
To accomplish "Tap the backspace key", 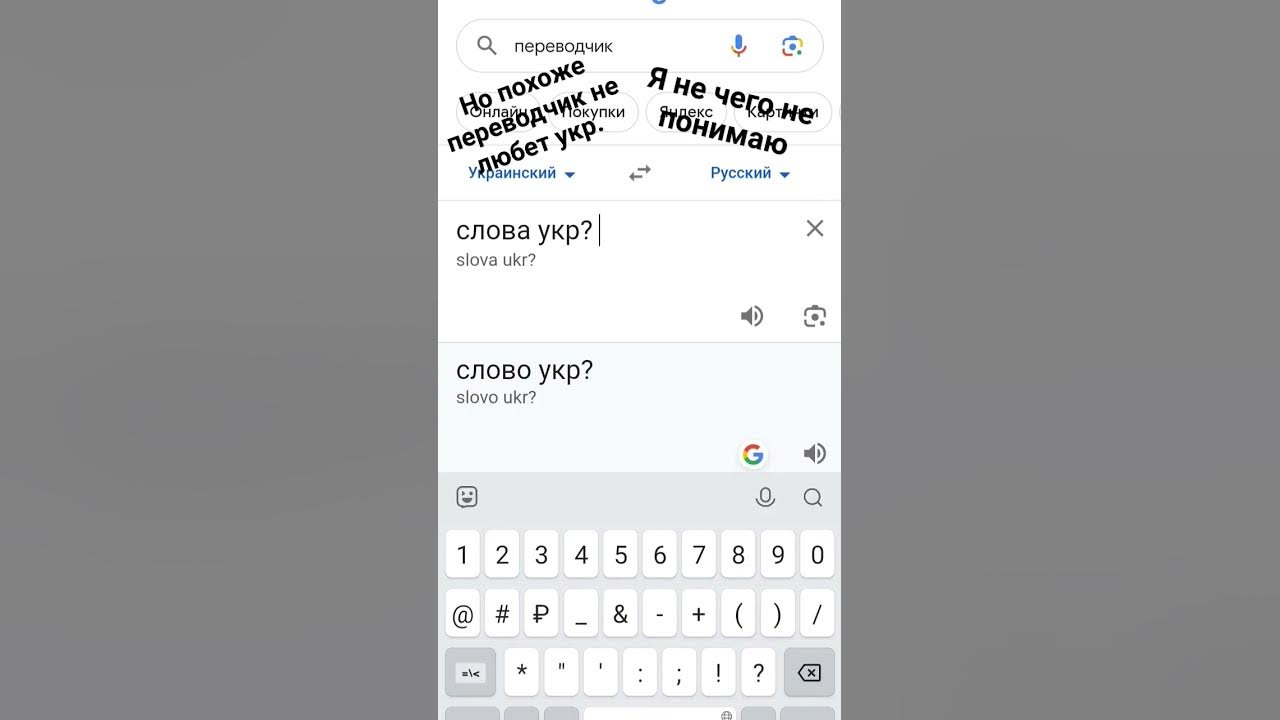I will [x=808, y=673].
